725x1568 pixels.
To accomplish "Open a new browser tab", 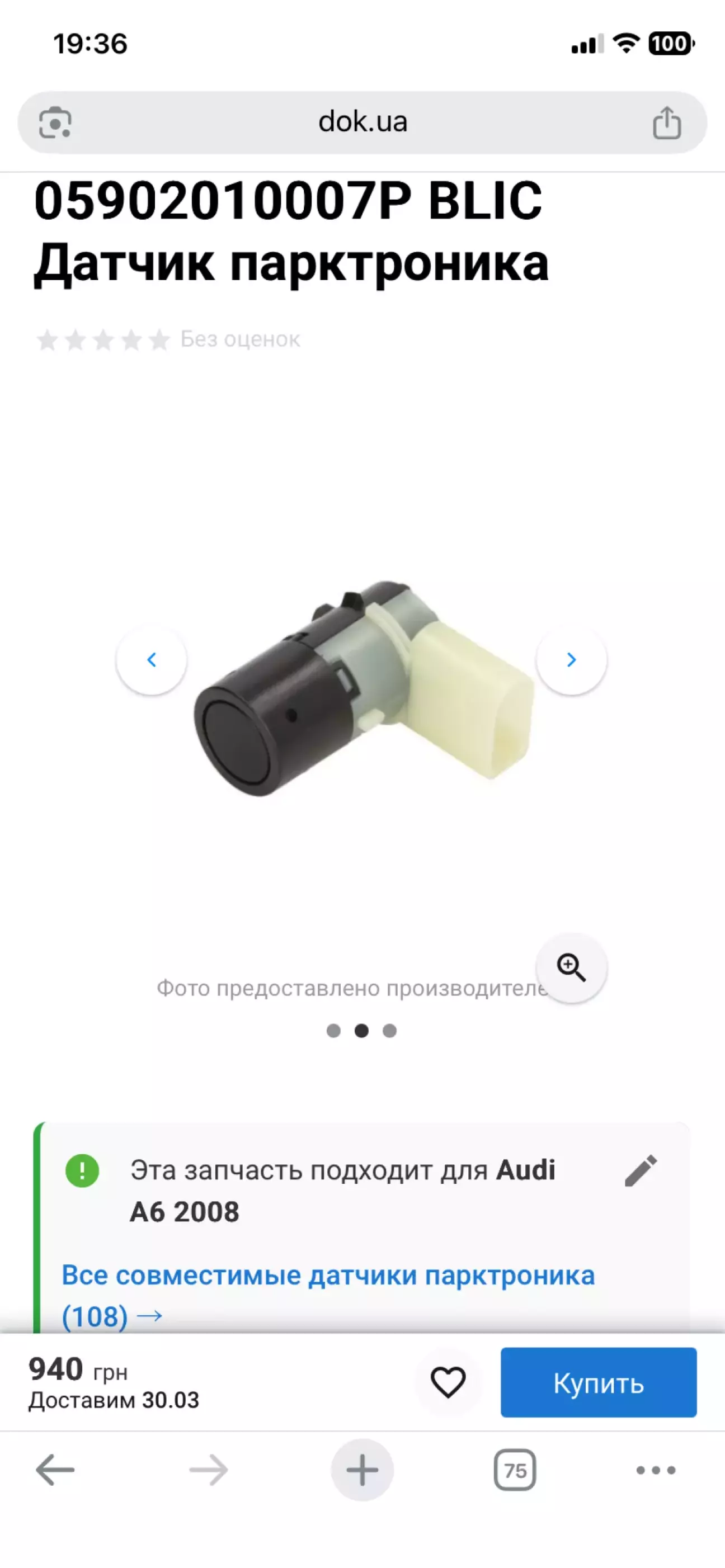I will pyautogui.click(x=362, y=1470).
